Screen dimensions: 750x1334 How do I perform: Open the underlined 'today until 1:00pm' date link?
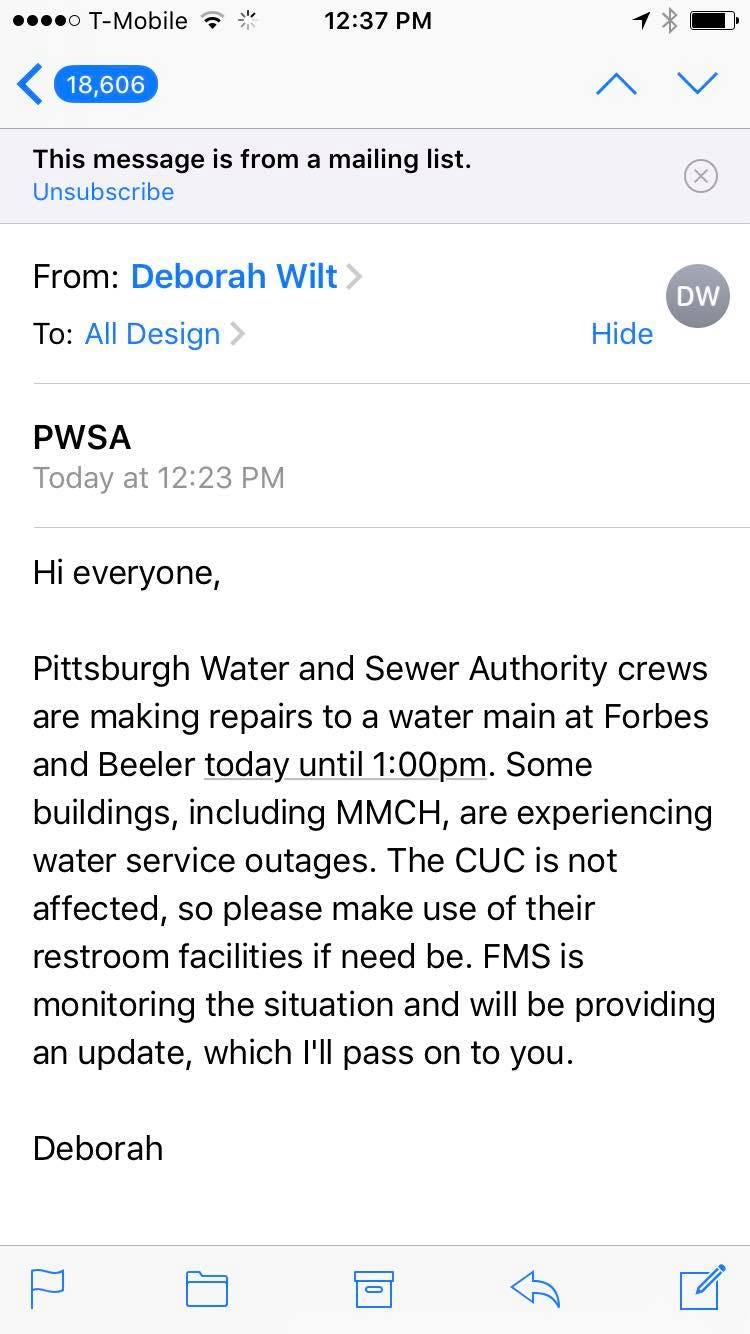[345, 765]
